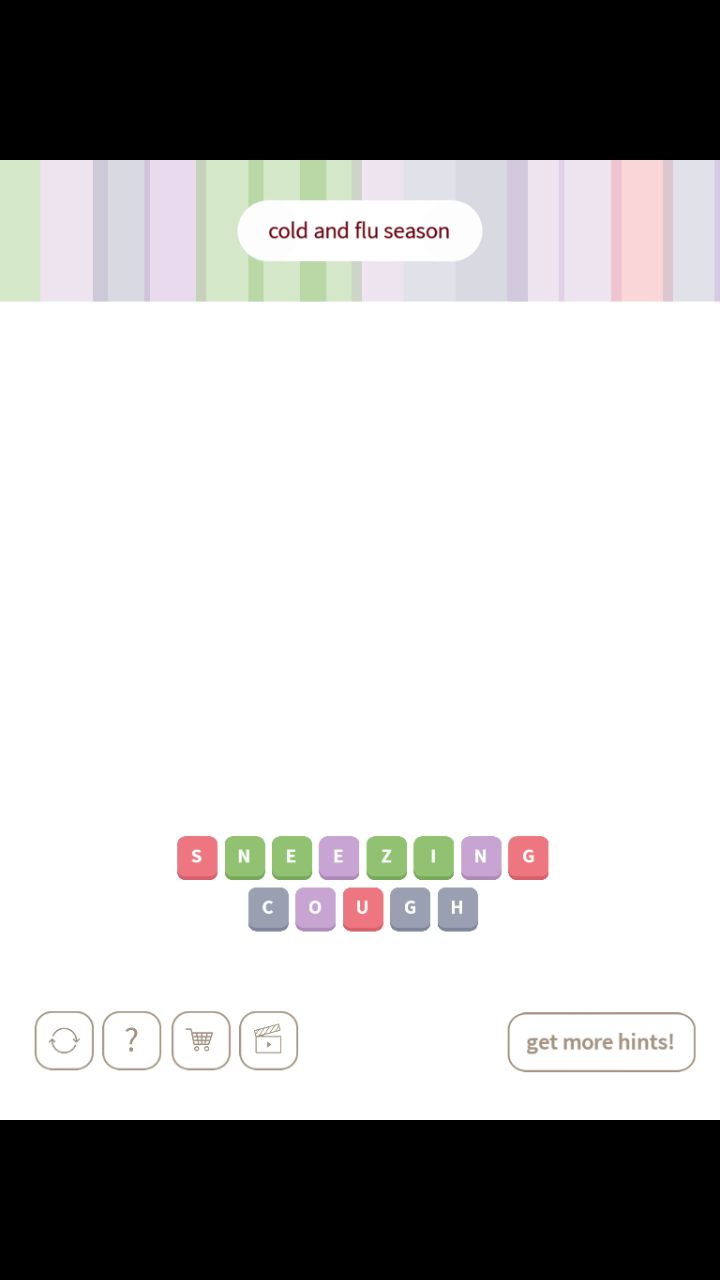The width and height of the screenshot is (720, 1280).
Task: Tap the clapperboard video icon
Action: pos(268,1041)
